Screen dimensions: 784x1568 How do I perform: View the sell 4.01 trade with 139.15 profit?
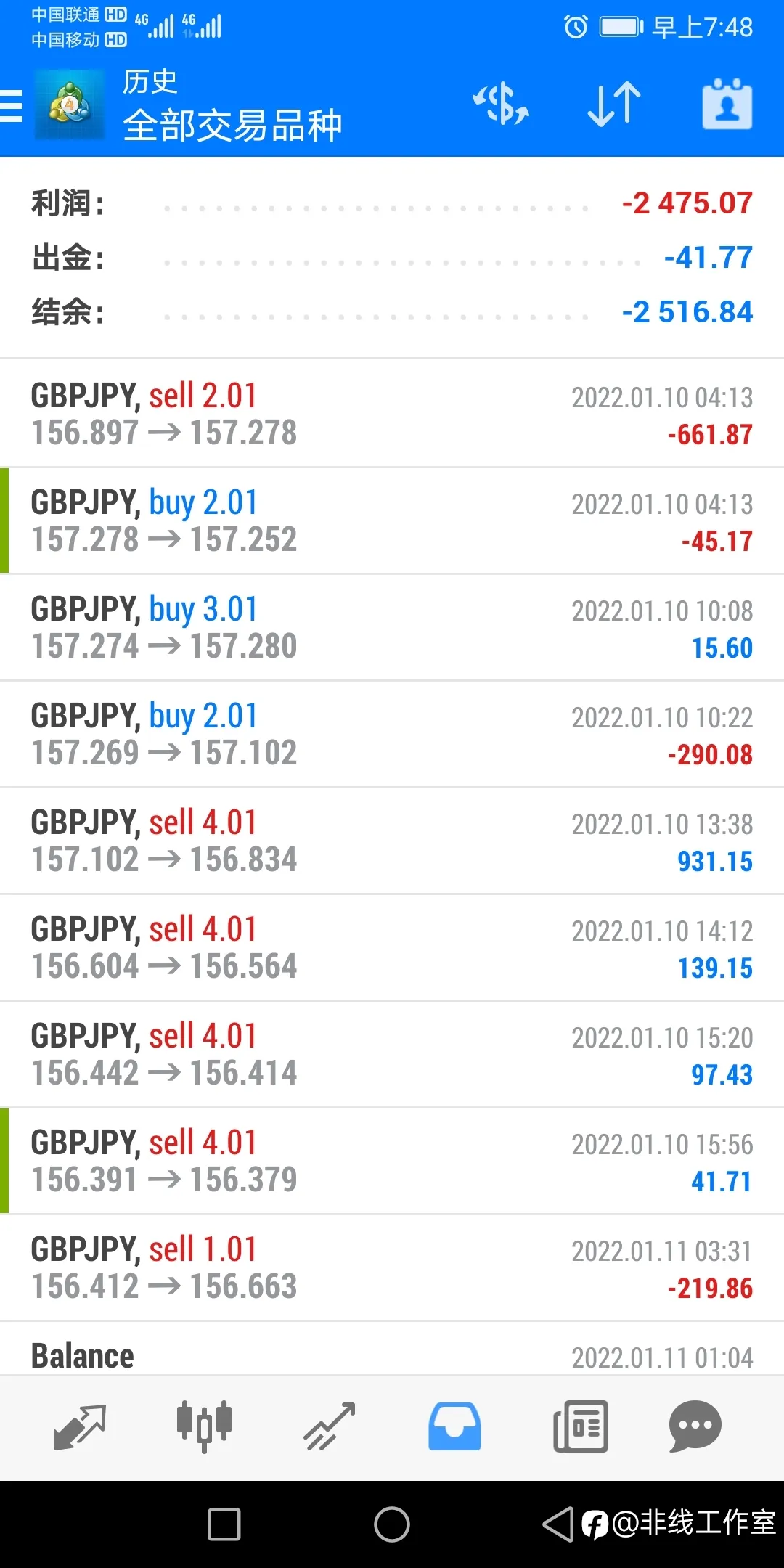tap(392, 947)
